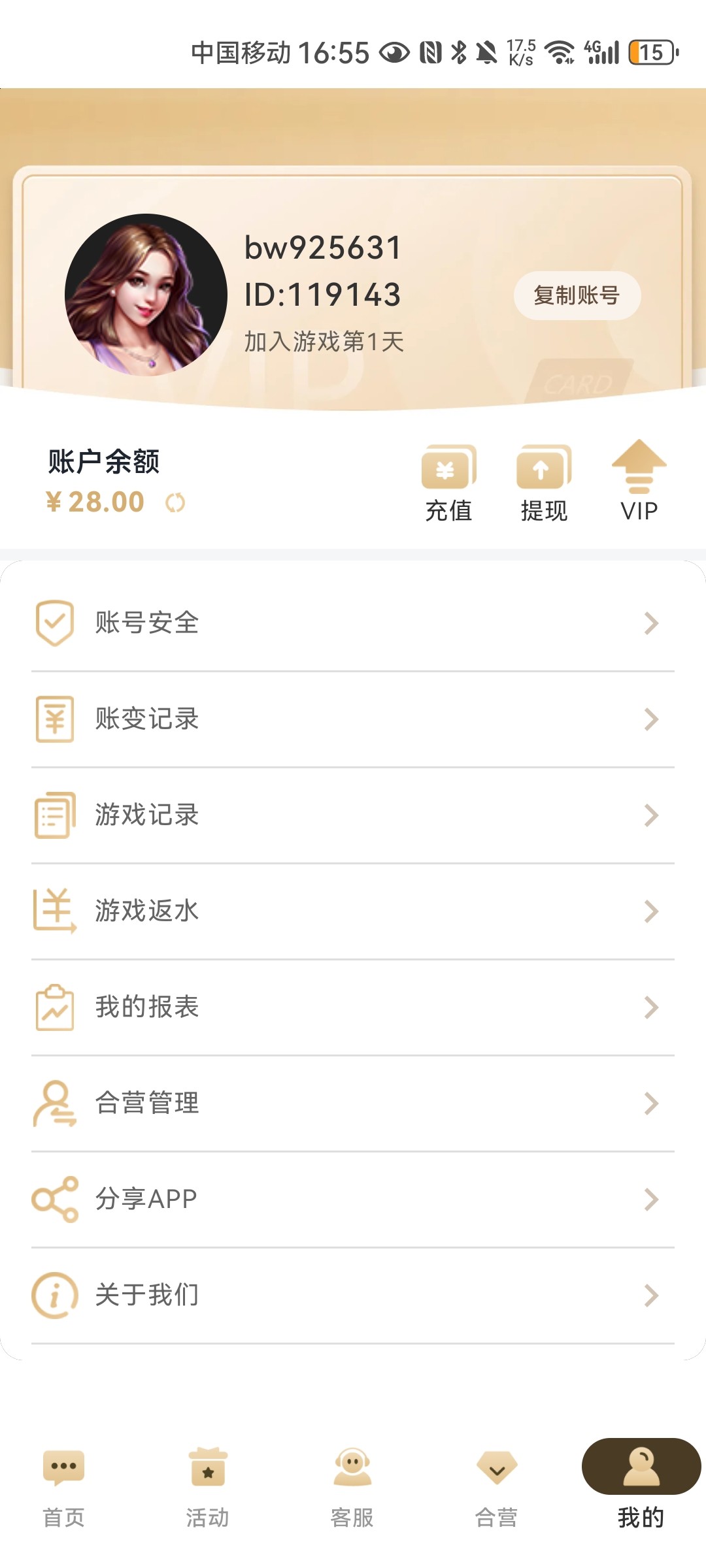This screenshot has height=1568, width=706.
Task: Open 游戏返水 game rebate
Action: (353, 911)
